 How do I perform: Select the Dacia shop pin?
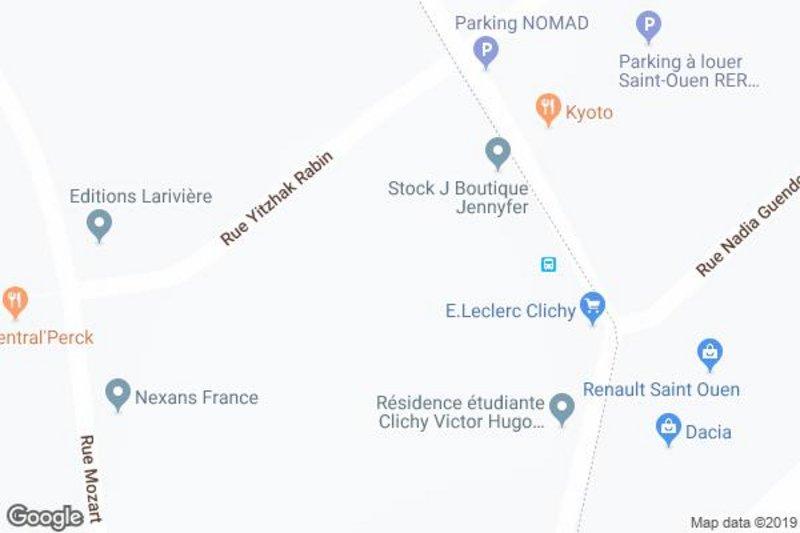pos(667,431)
